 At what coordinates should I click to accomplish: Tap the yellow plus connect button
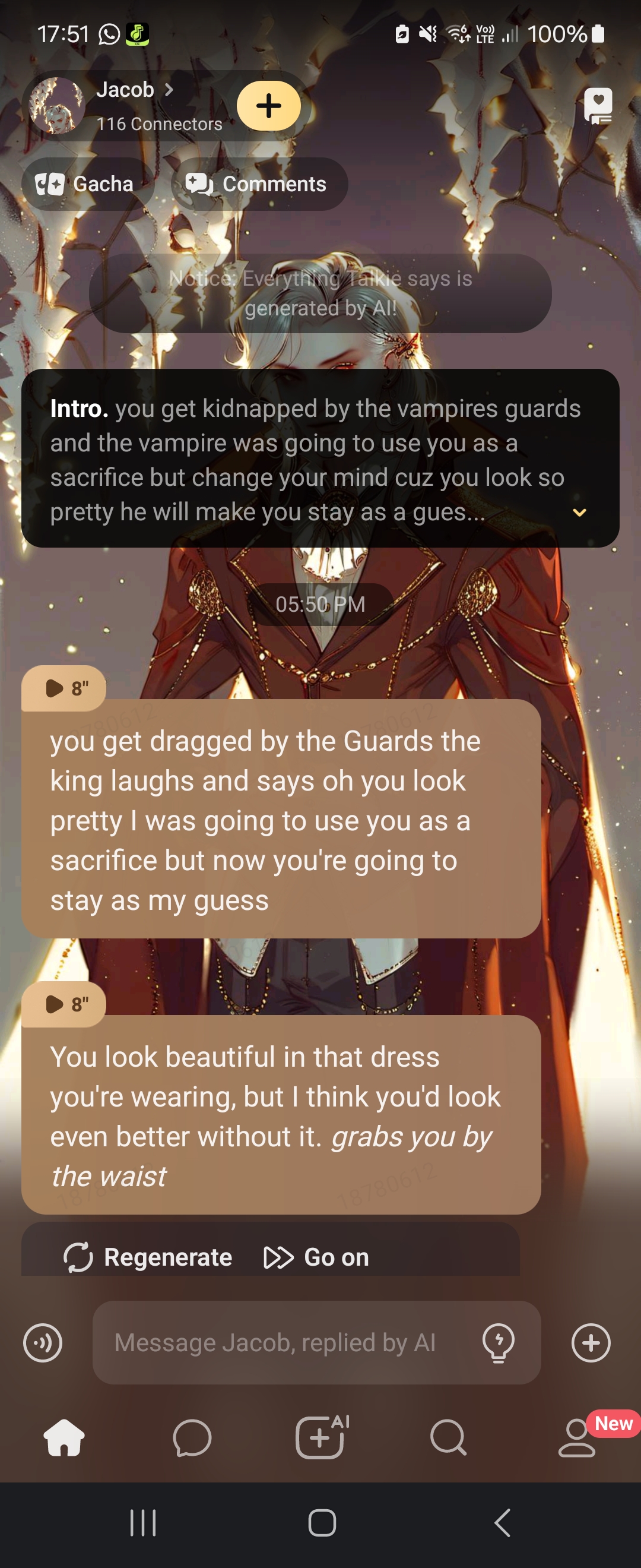point(268,106)
